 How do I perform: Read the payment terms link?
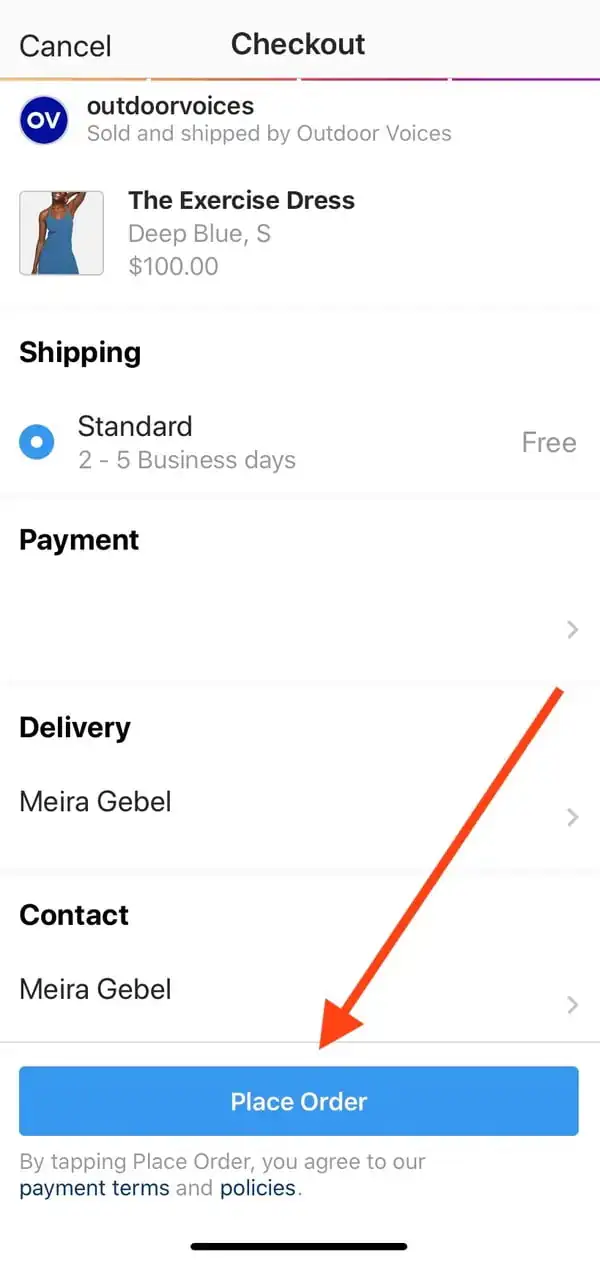(94, 1189)
